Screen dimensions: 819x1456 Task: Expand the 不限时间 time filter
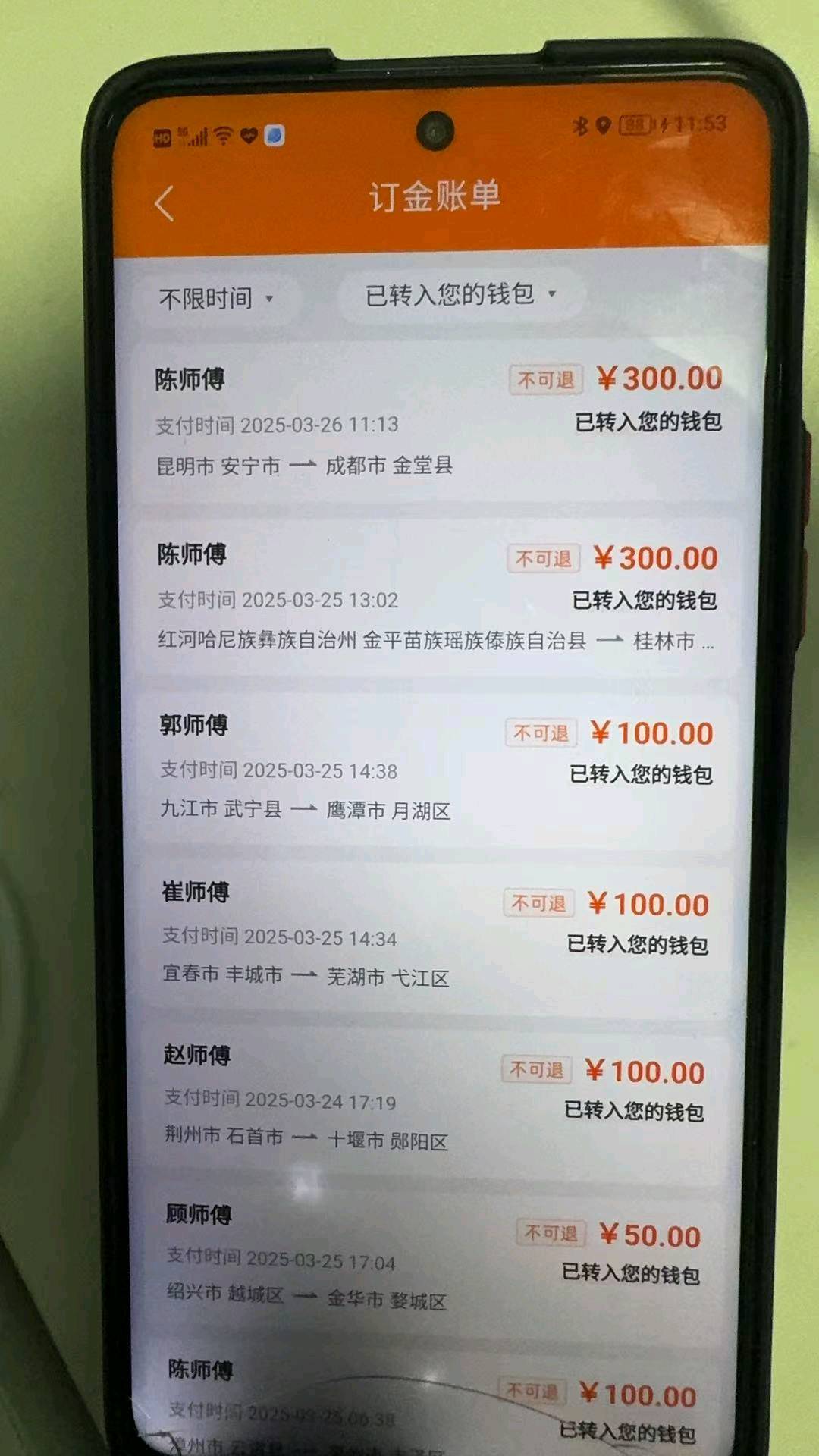217,299
